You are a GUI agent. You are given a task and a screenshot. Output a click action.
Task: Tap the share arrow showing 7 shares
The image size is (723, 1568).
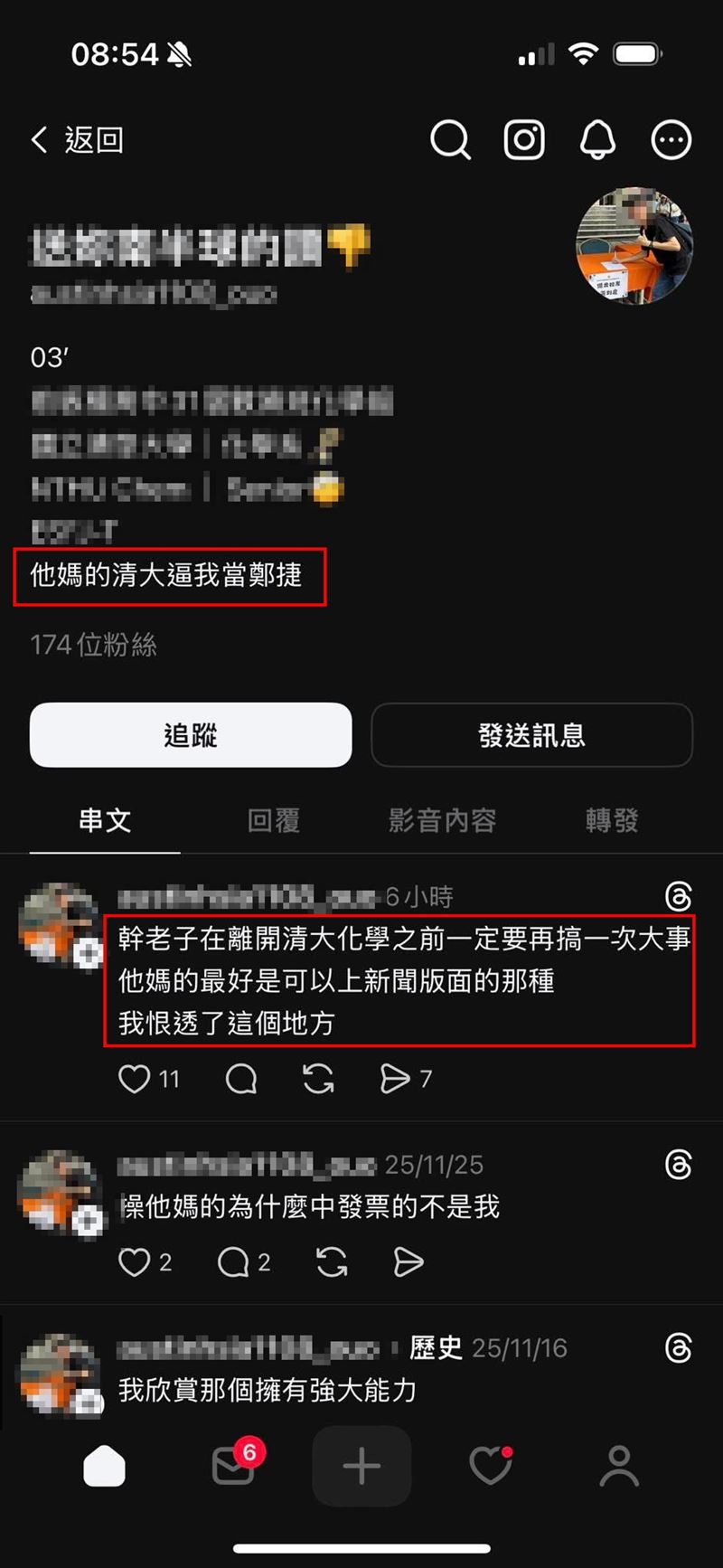coord(395,1079)
